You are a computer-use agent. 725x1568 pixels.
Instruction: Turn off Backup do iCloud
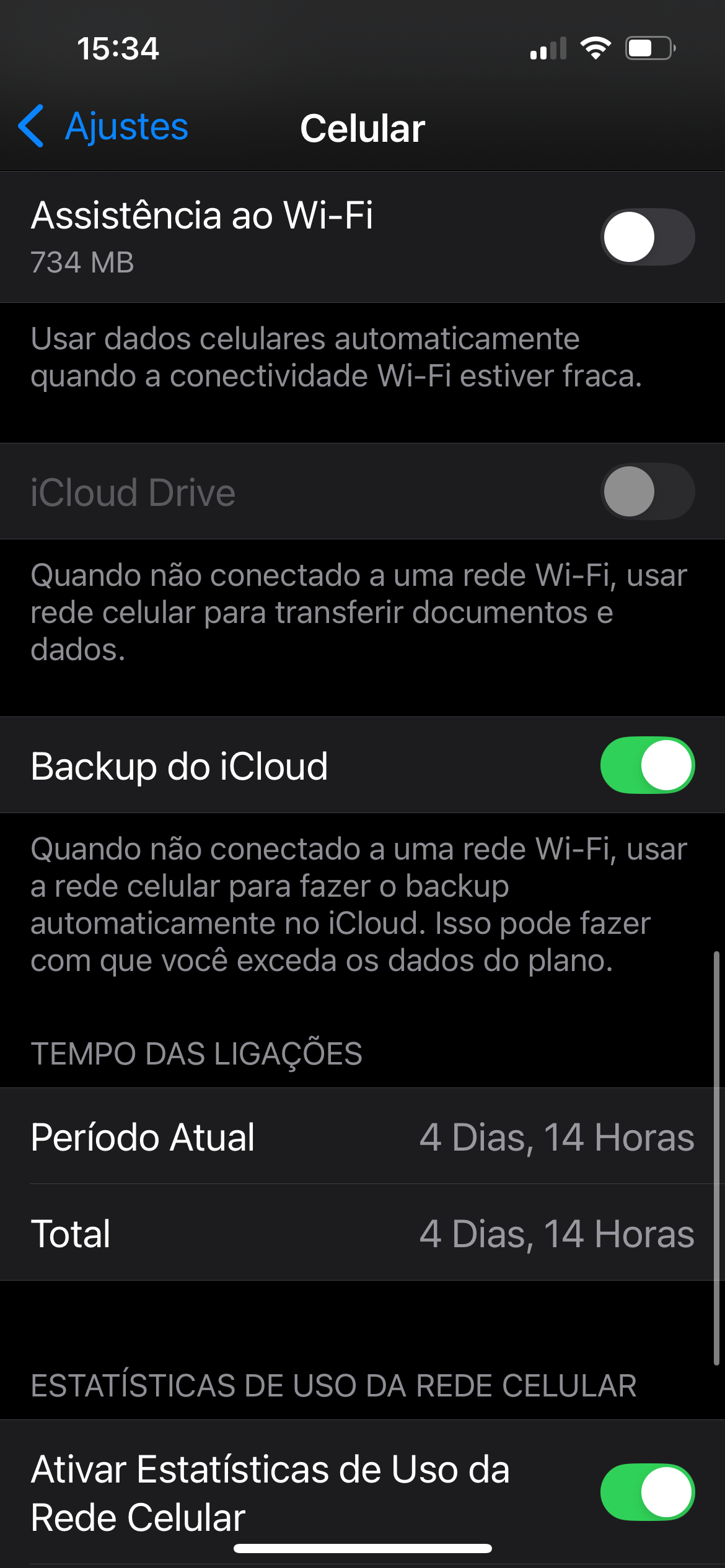pyautogui.click(x=647, y=765)
